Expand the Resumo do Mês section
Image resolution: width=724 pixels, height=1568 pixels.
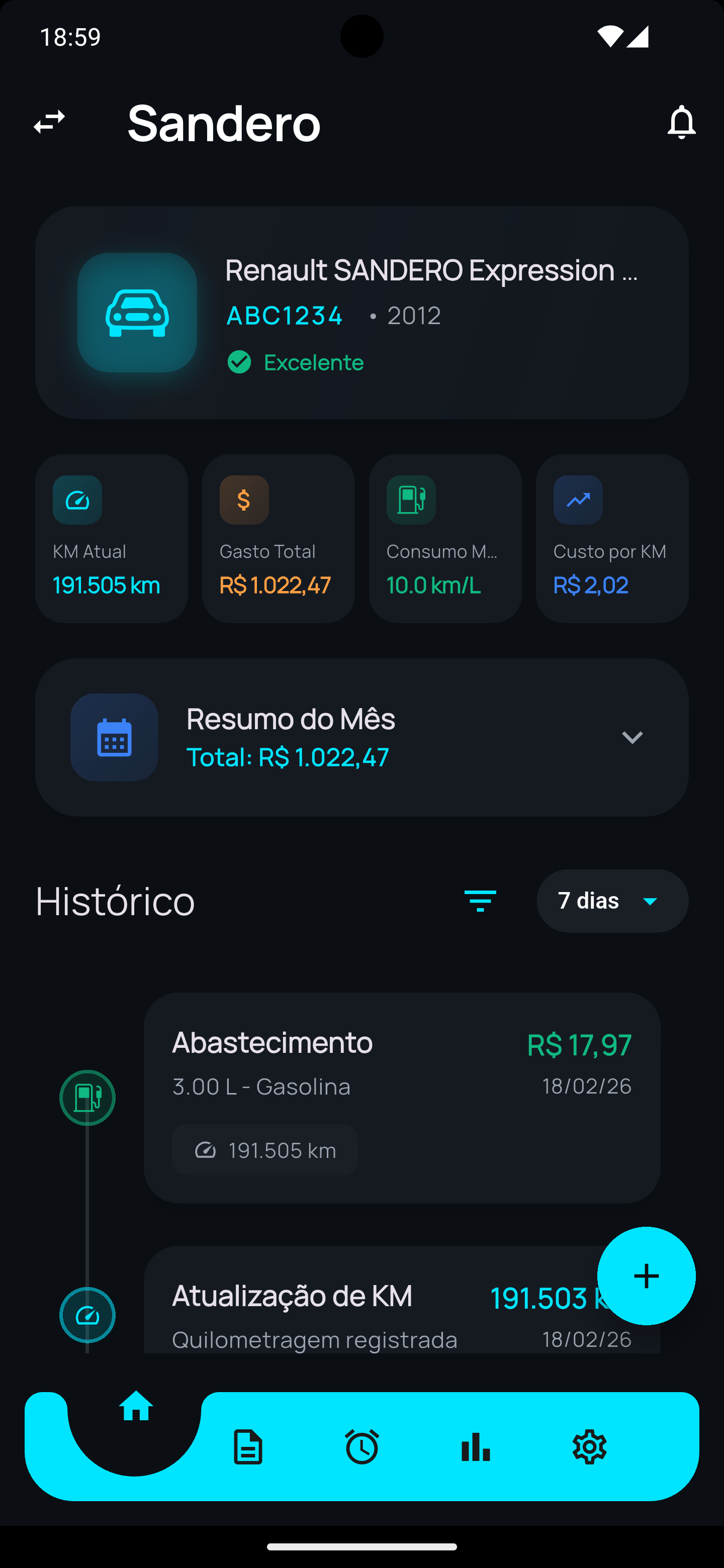[x=632, y=737]
